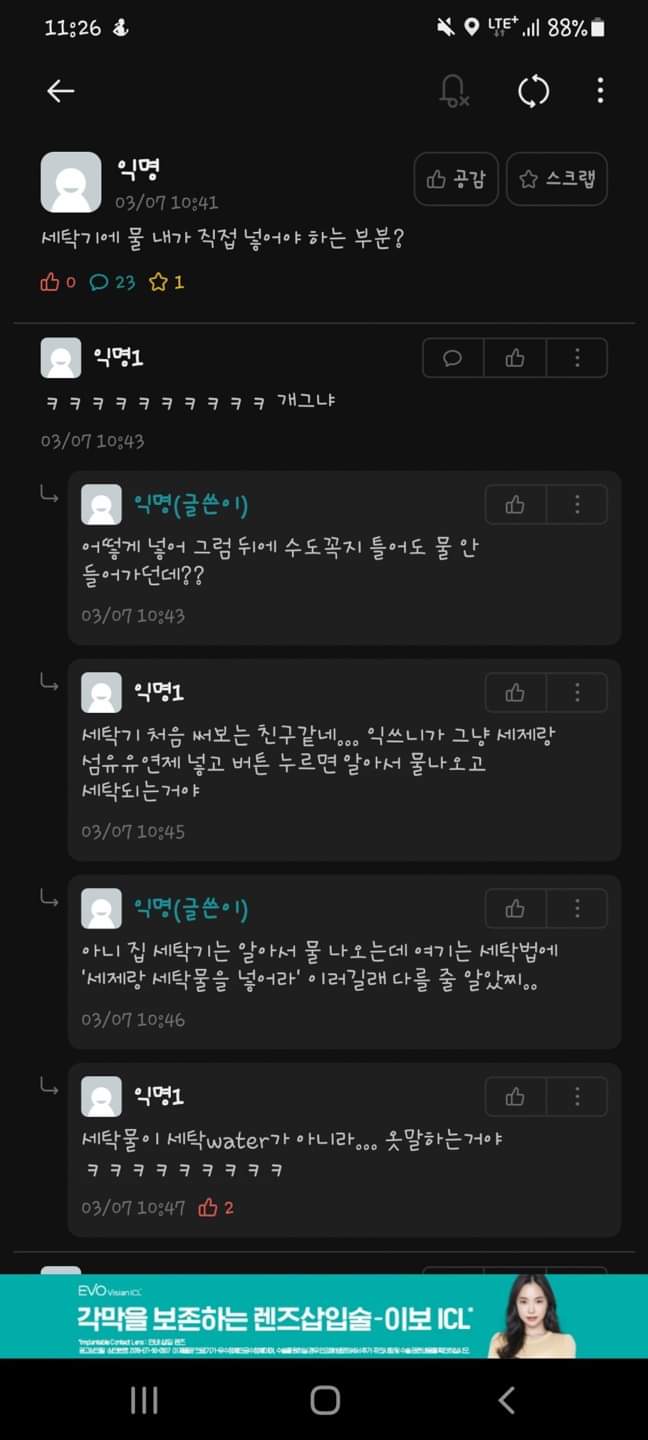Go back using the top-left arrow
This screenshot has width=648, height=1440.
coord(60,91)
